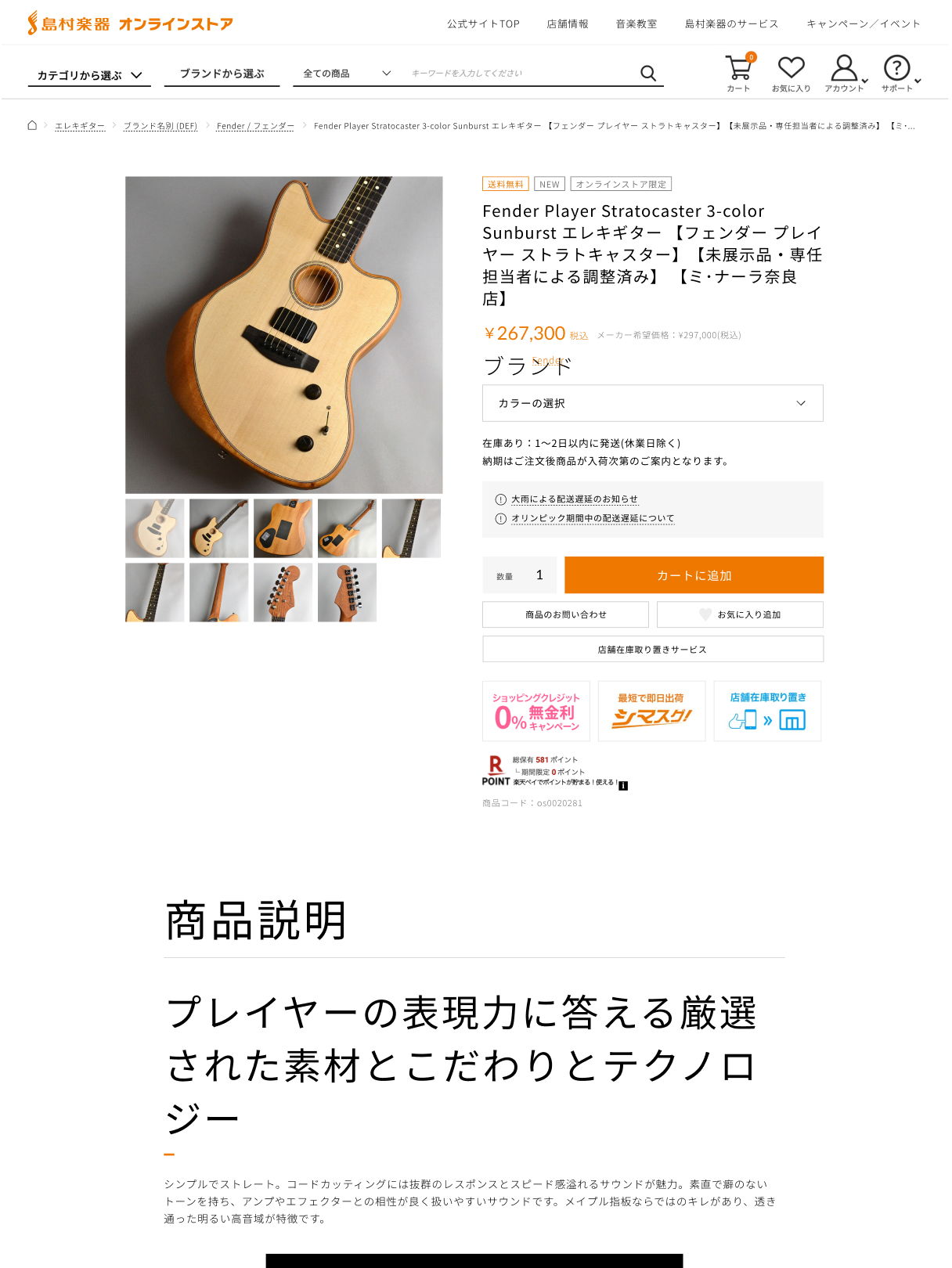The width and height of the screenshot is (952, 1268).
Task: Go to 店舗情報 page
Action: point(568,23)
